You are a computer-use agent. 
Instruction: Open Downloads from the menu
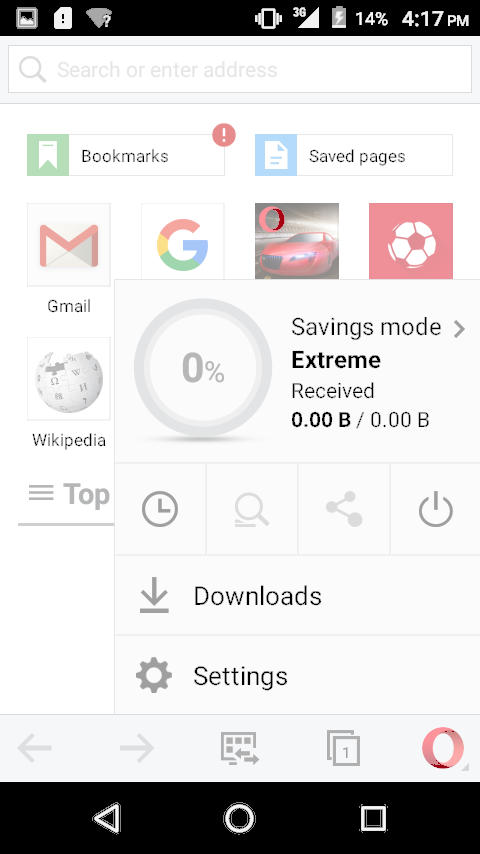(x=297, y=595)
